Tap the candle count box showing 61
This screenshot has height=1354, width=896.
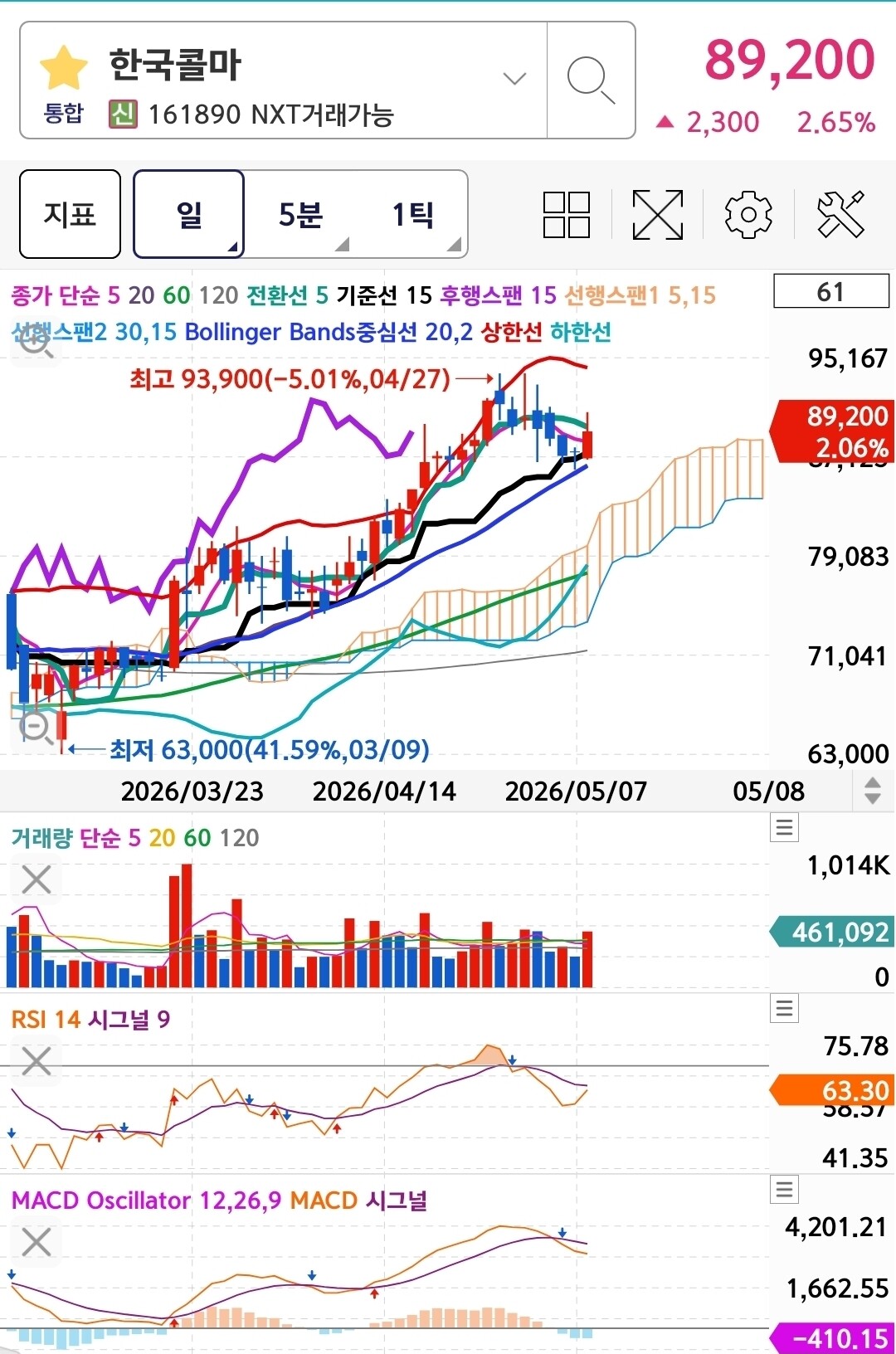(x=831, y=291)
